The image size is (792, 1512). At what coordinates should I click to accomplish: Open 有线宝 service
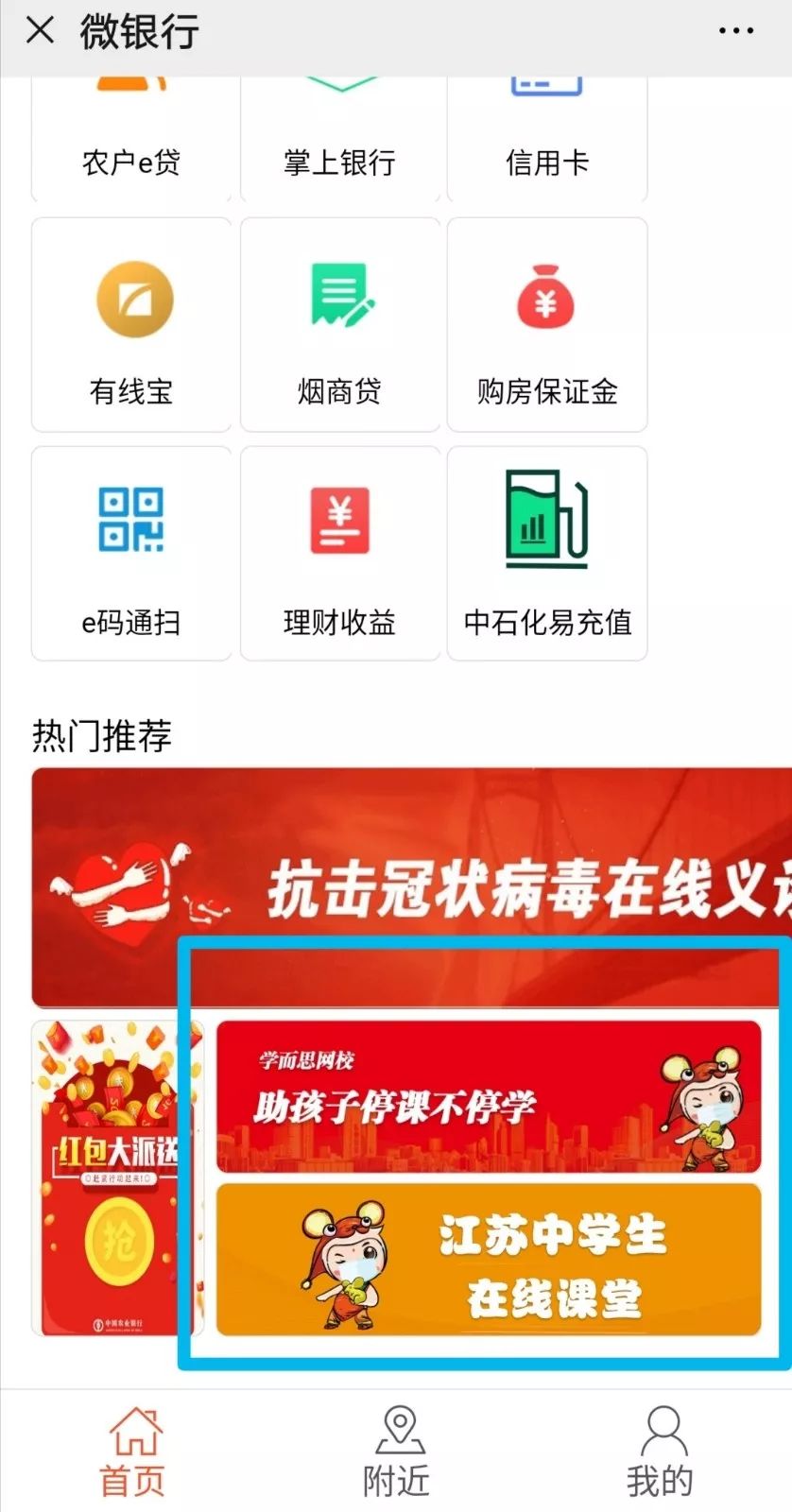131,326
